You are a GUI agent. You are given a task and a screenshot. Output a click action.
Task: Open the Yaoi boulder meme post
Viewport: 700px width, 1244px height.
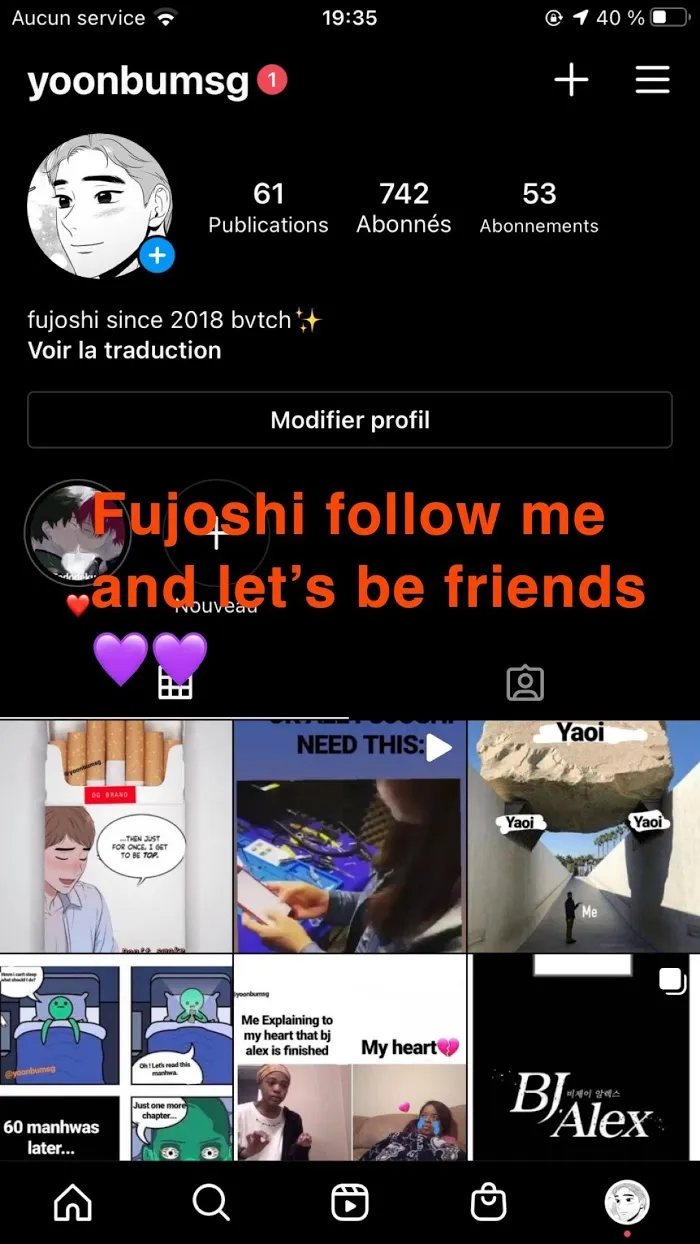point(584,836)
